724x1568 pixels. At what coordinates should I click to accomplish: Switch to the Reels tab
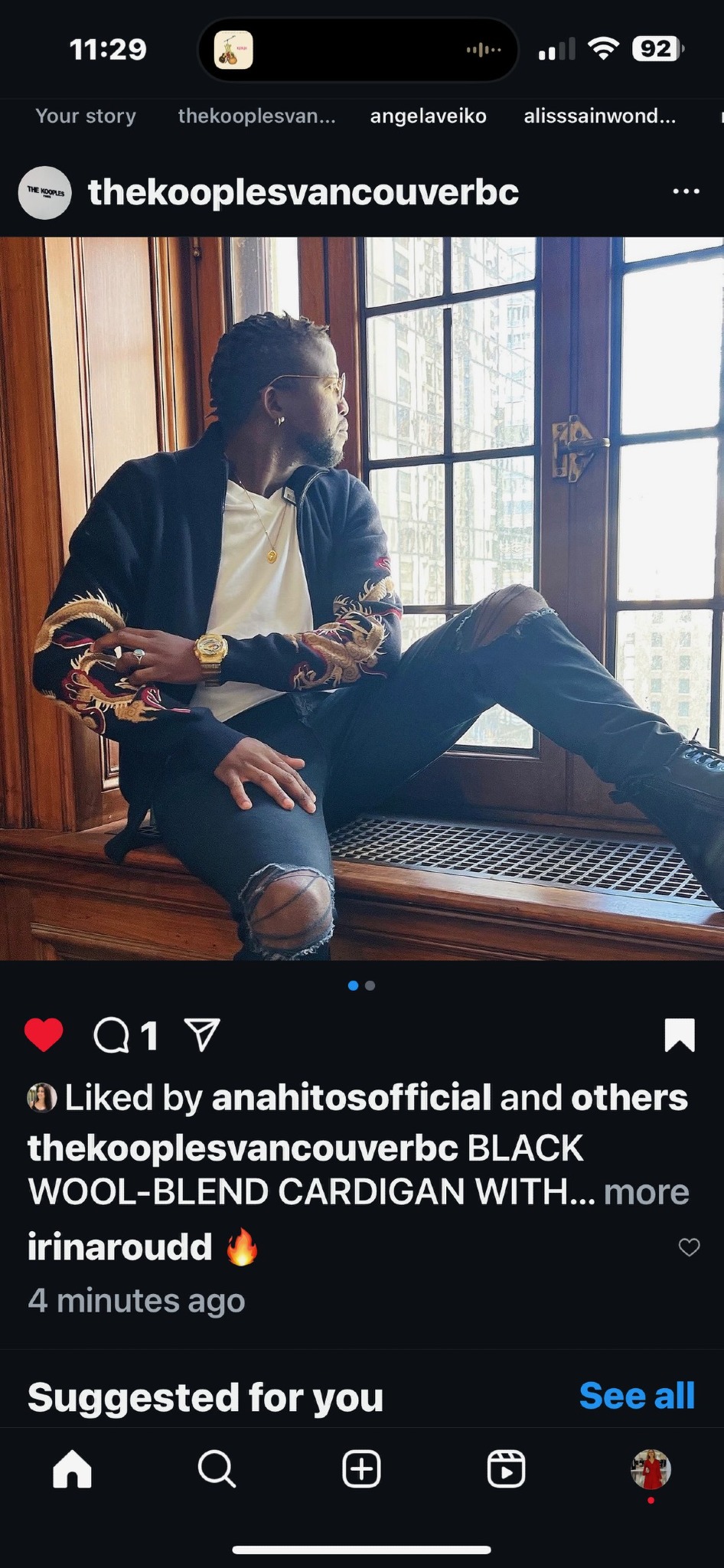tap(506, 1469)
